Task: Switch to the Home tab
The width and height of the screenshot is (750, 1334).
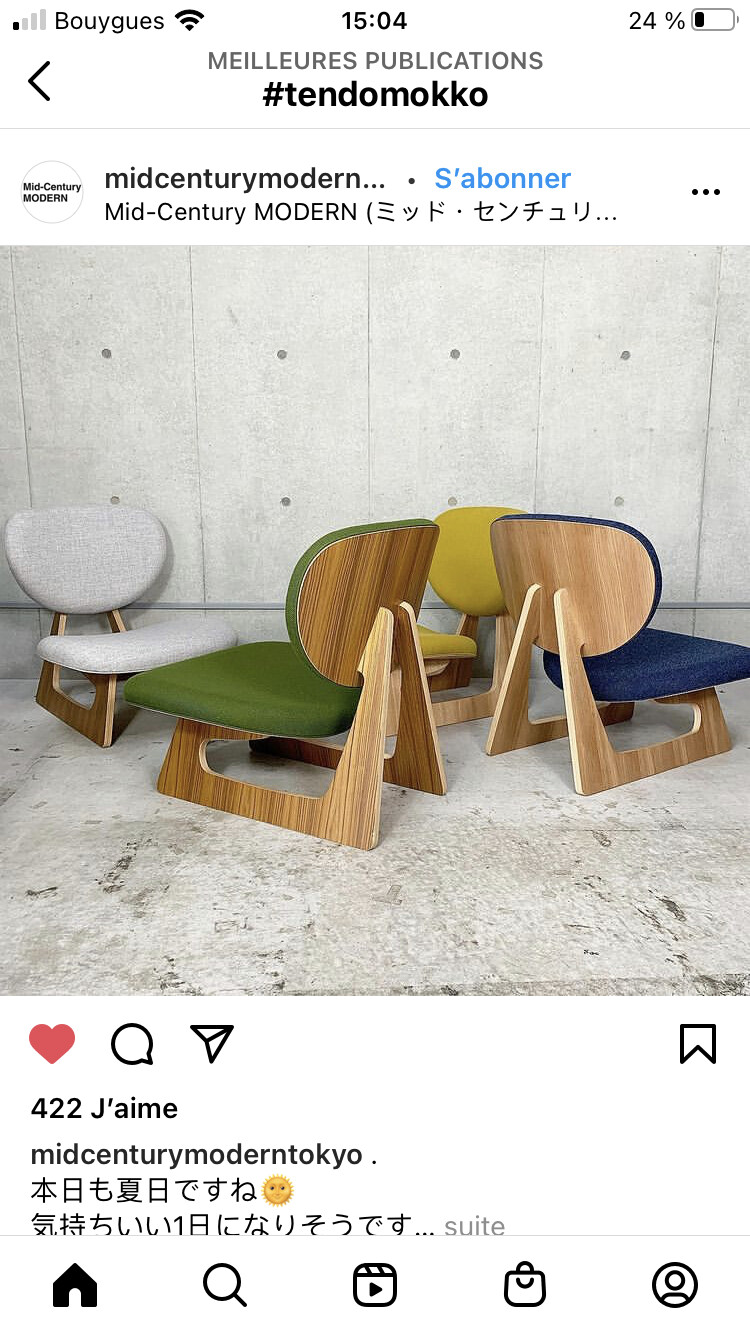Action: (75, 1285)
